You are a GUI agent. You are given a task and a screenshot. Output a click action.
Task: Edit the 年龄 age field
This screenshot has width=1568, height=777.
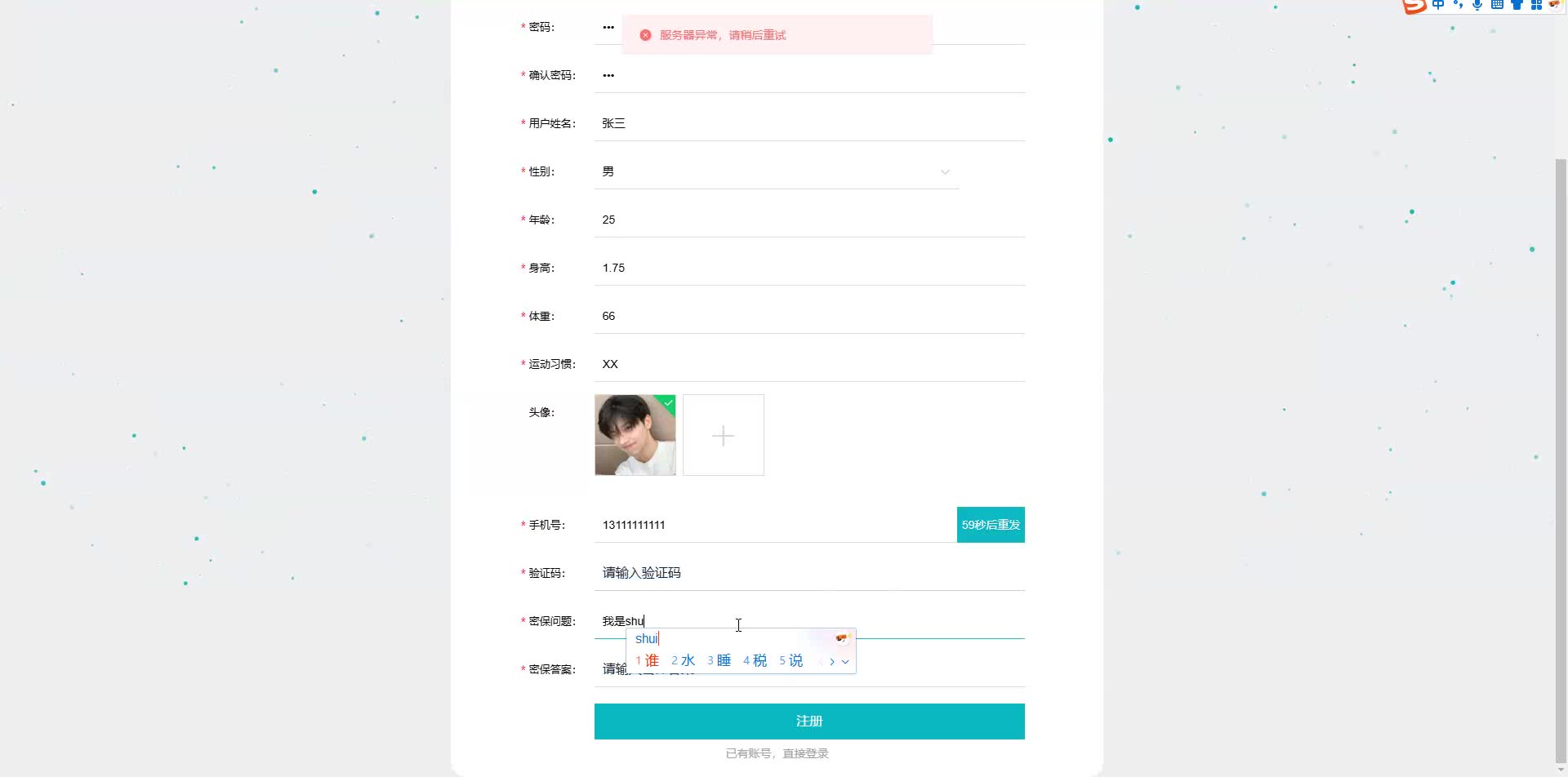coord(809,220)
